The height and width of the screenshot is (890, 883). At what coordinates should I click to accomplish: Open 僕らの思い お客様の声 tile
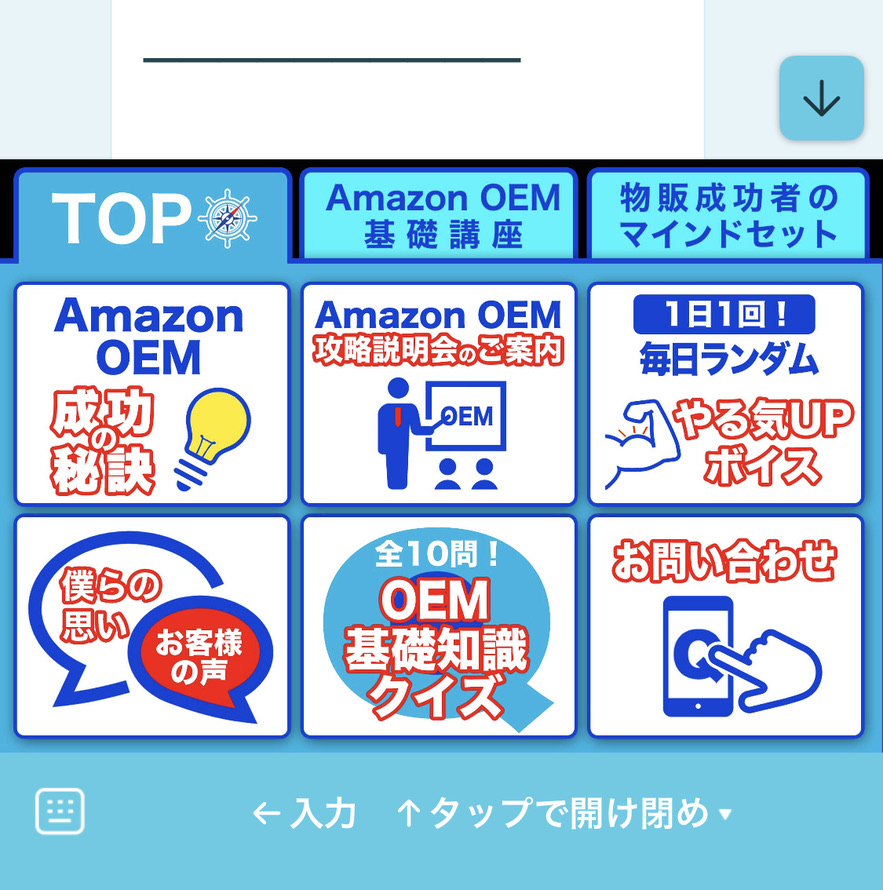152,626
